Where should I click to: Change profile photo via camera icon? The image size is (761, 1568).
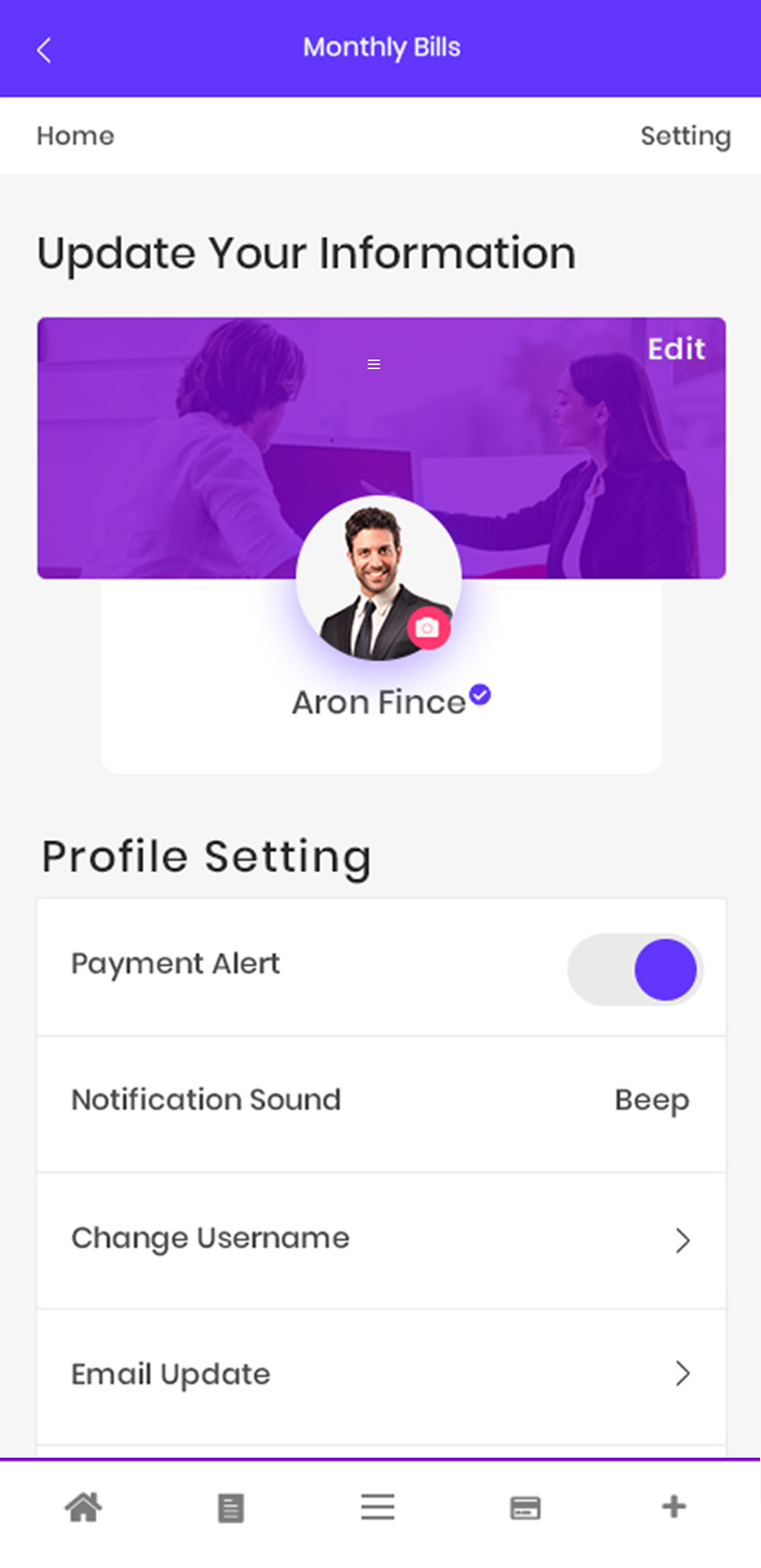428,628
